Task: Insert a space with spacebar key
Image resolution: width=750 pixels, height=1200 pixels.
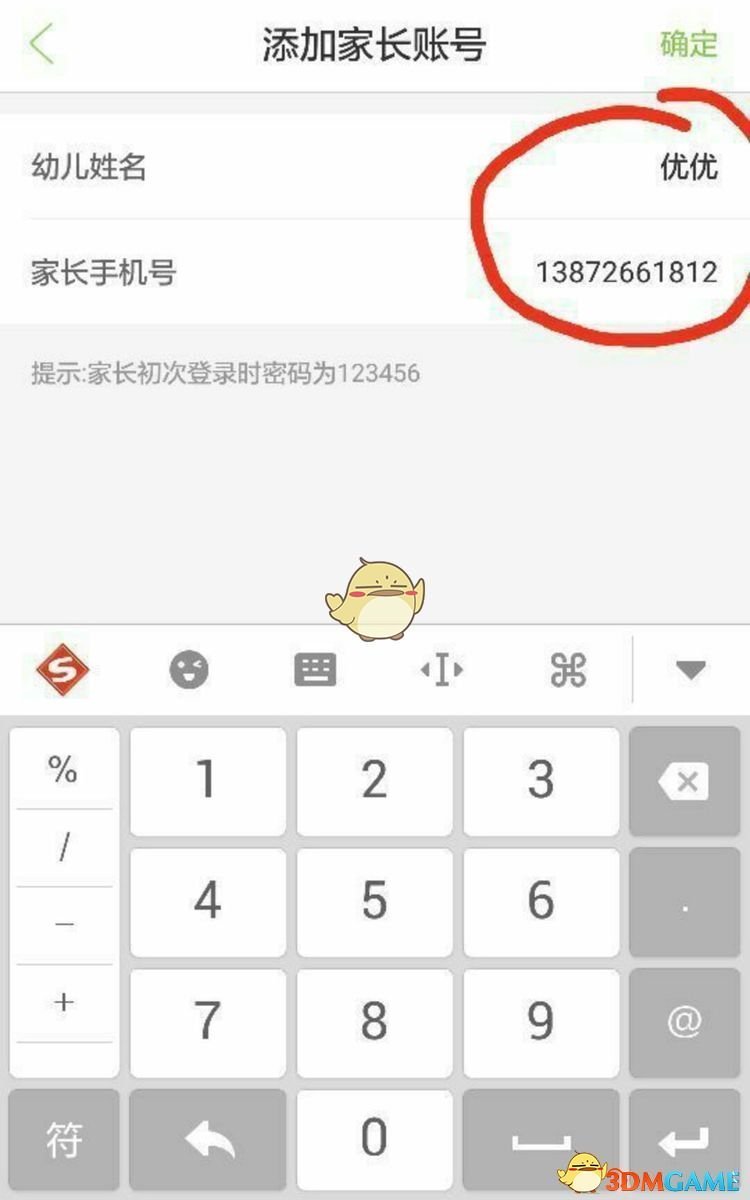Action: point(541,1140)
